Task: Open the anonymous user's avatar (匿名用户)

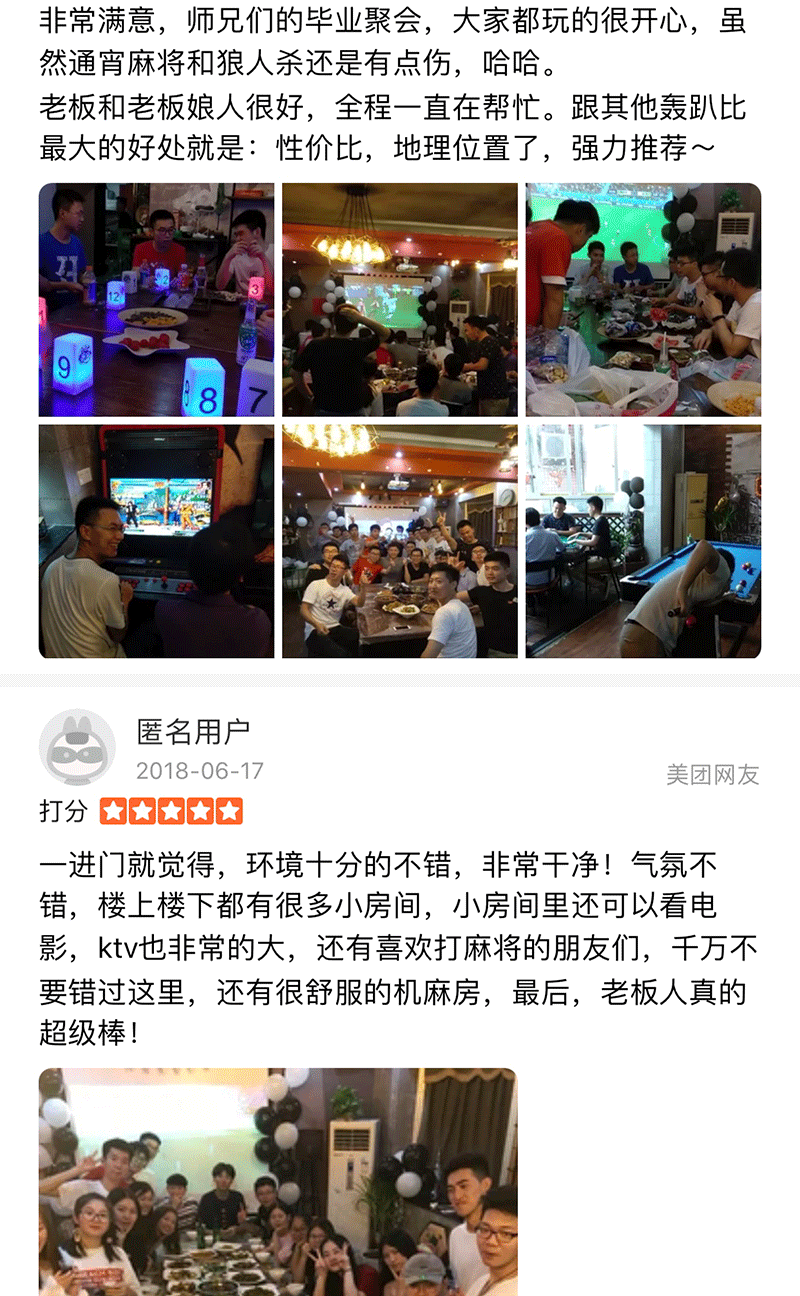Action: tap(77, 748)
